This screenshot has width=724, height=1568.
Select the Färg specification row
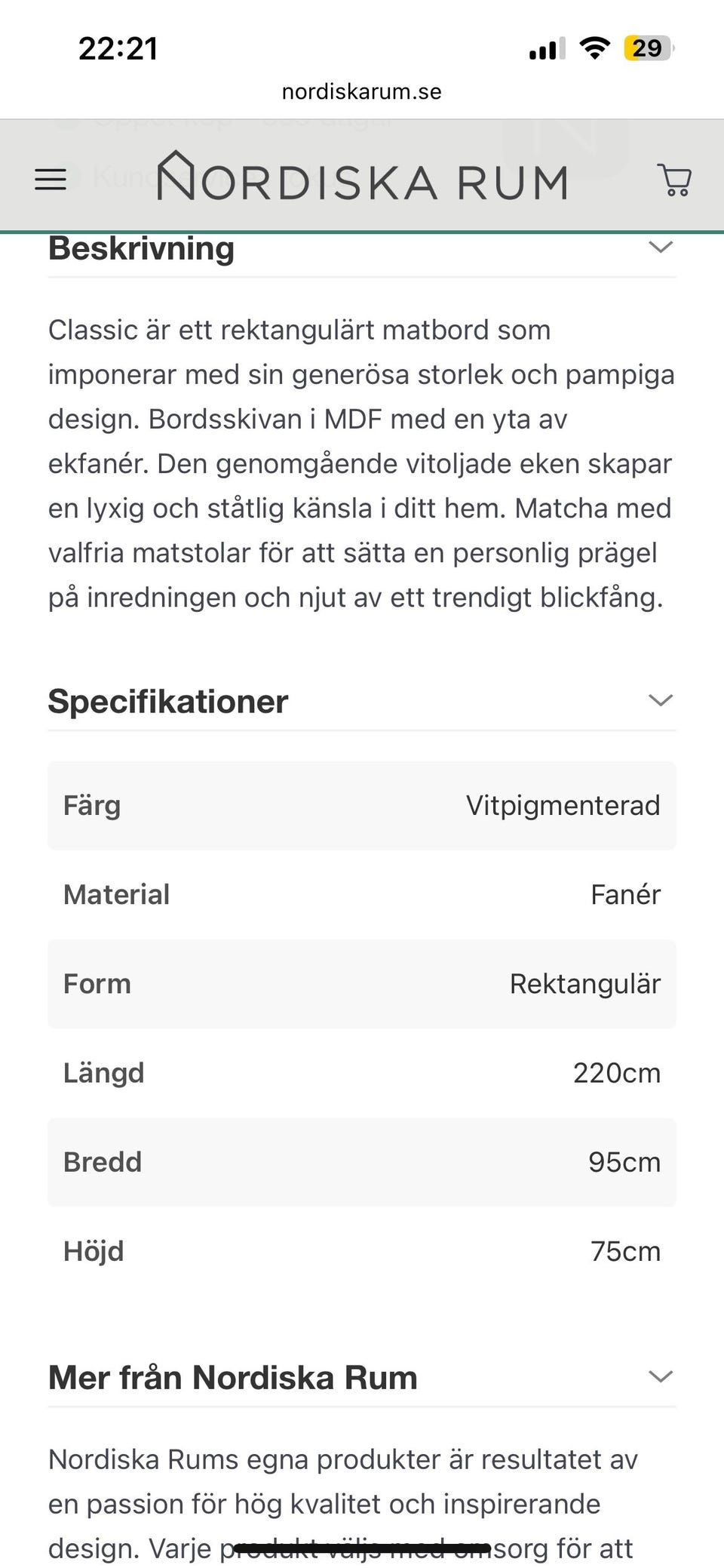[361, 804]
